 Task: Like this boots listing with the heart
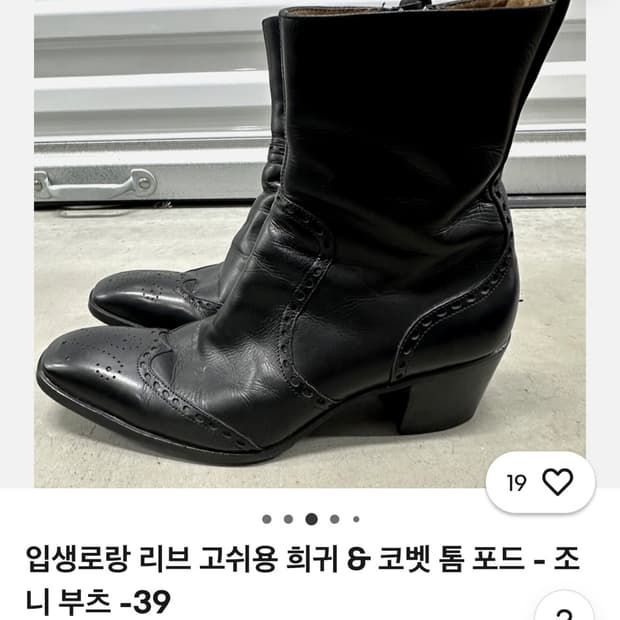point(557,482)
